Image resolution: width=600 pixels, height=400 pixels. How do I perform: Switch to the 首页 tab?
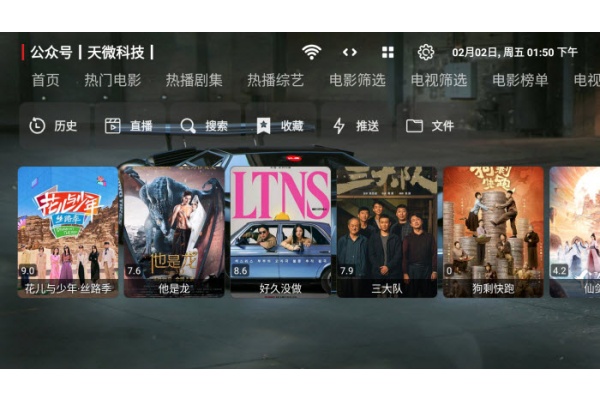(x=46, y=80)
